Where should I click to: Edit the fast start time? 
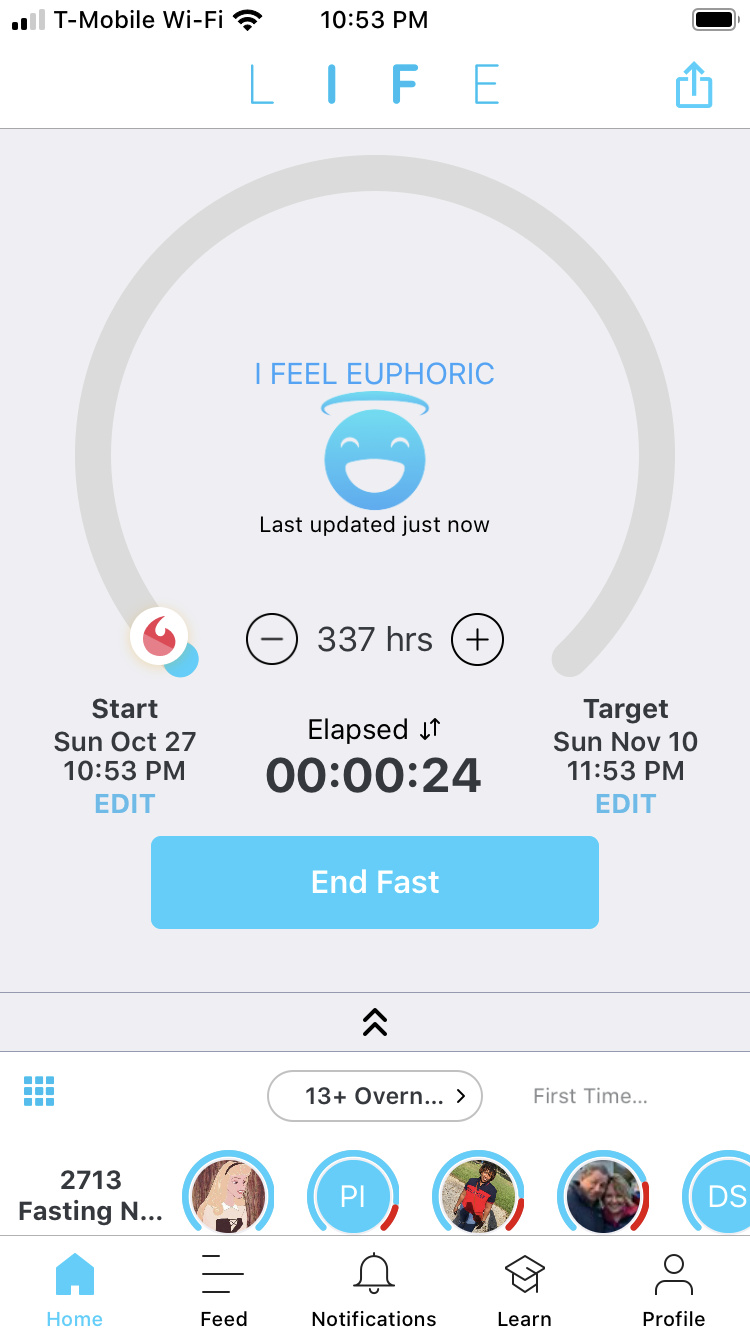[125, 804]
